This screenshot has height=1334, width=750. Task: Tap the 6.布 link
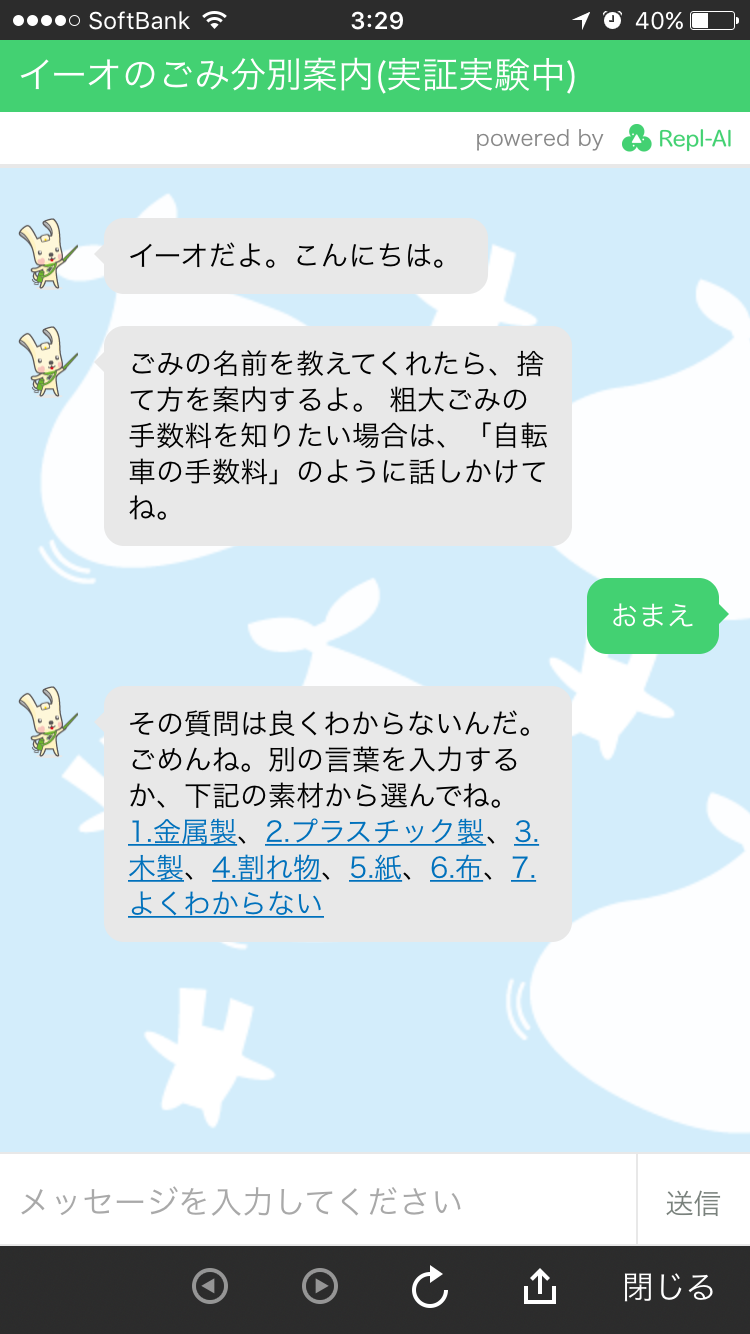pos(456,868)
